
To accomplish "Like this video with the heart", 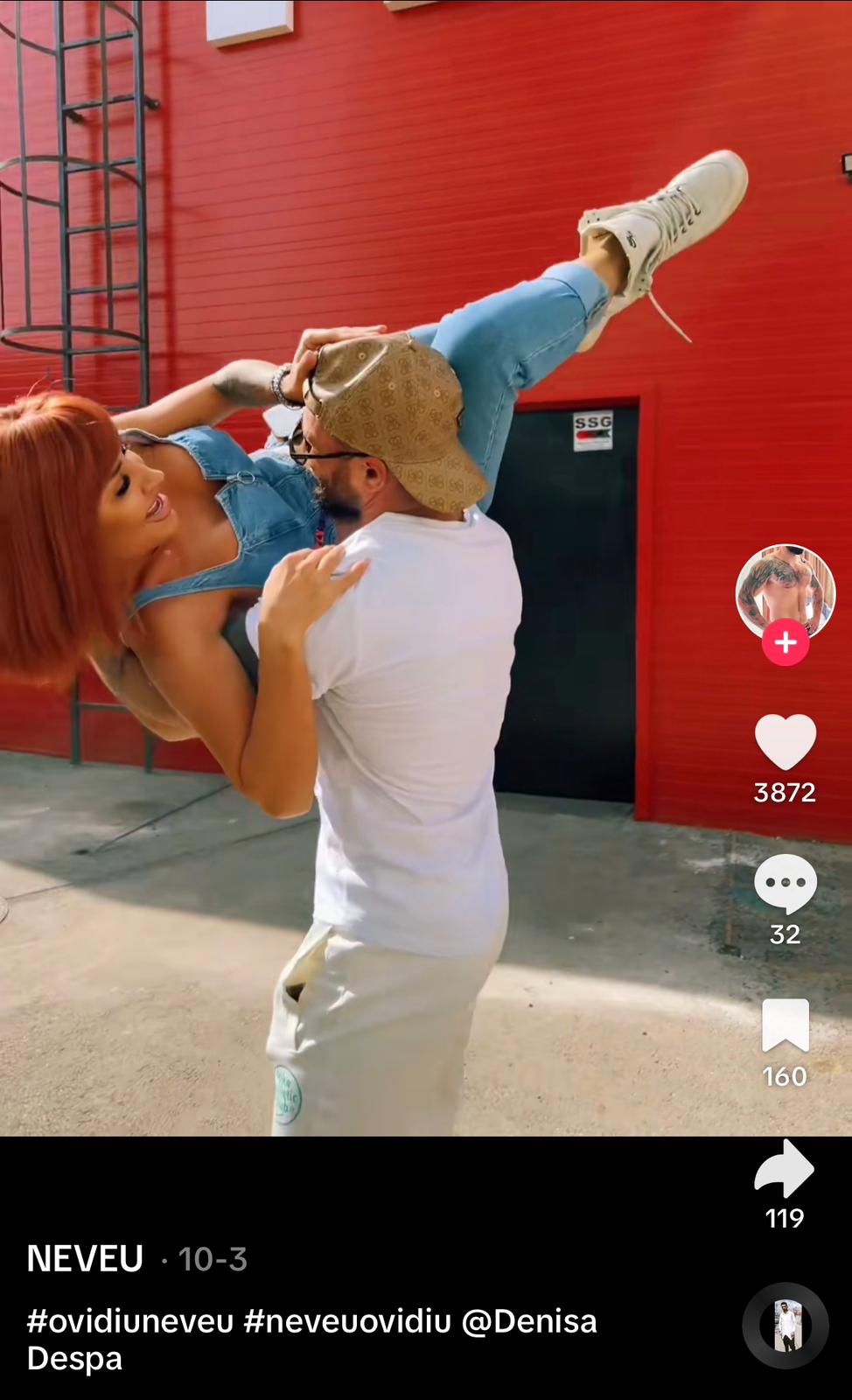I will 785,742.
